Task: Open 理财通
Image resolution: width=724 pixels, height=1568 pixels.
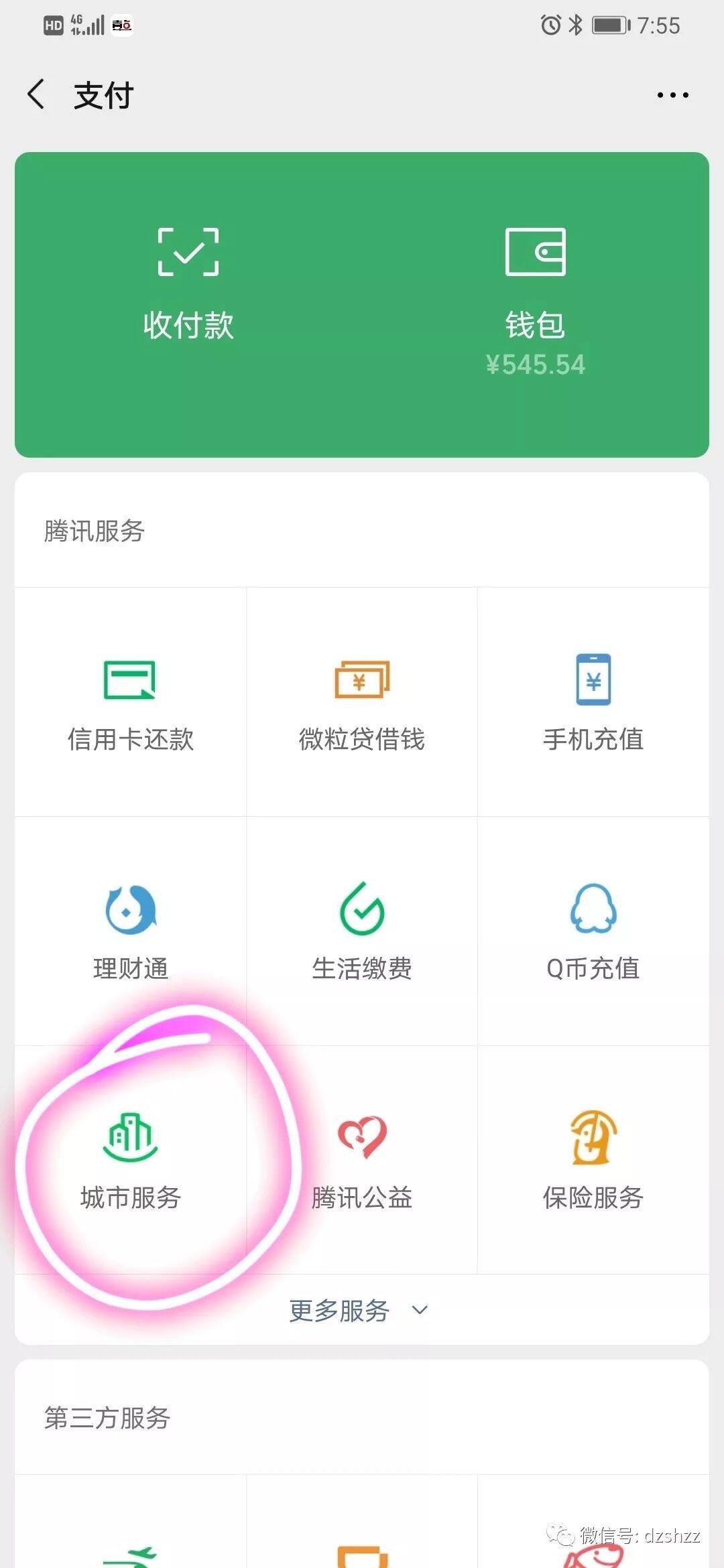Action: (131, 931)
